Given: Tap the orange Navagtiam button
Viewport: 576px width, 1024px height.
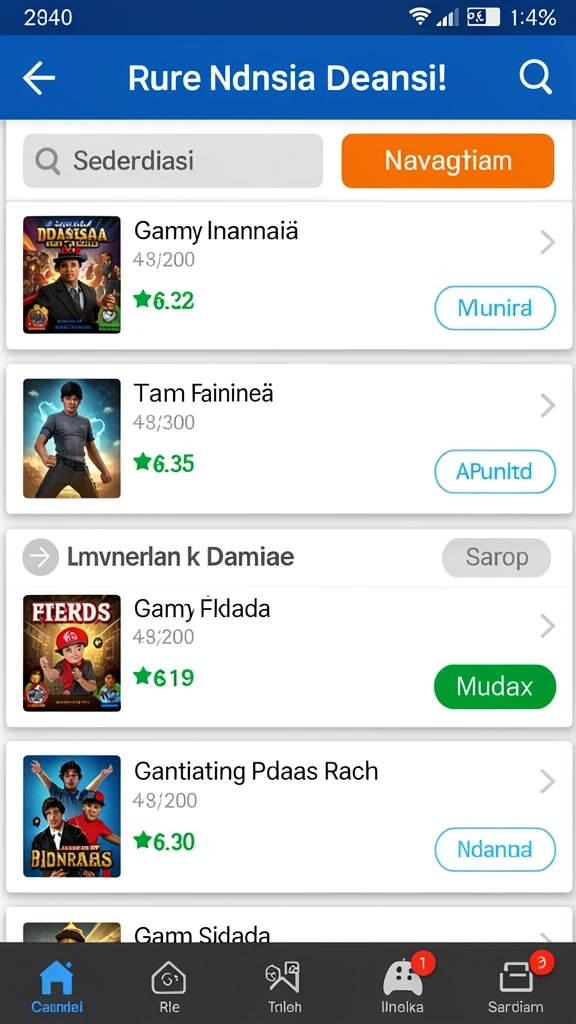Looking at the screenshot, I should (448, 161).
